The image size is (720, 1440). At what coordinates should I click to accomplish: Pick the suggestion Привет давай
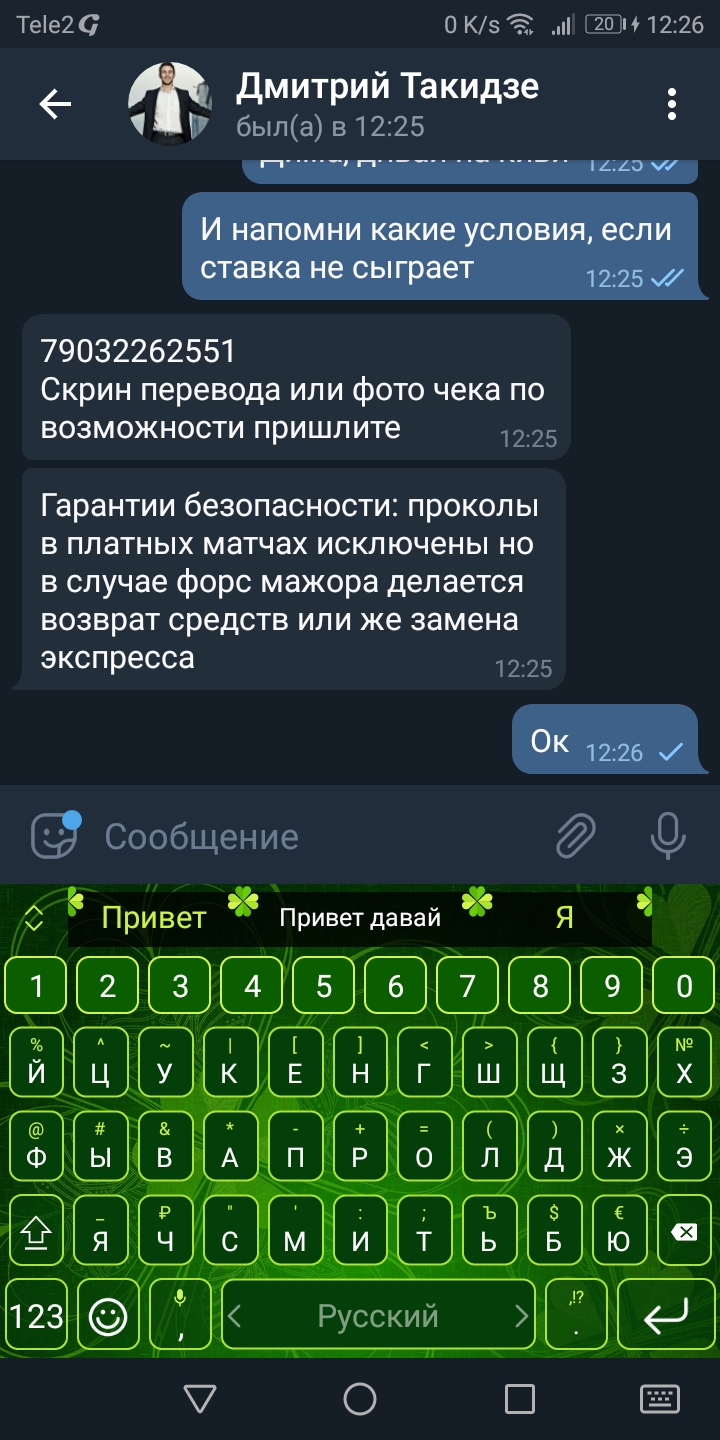[360, 918]
